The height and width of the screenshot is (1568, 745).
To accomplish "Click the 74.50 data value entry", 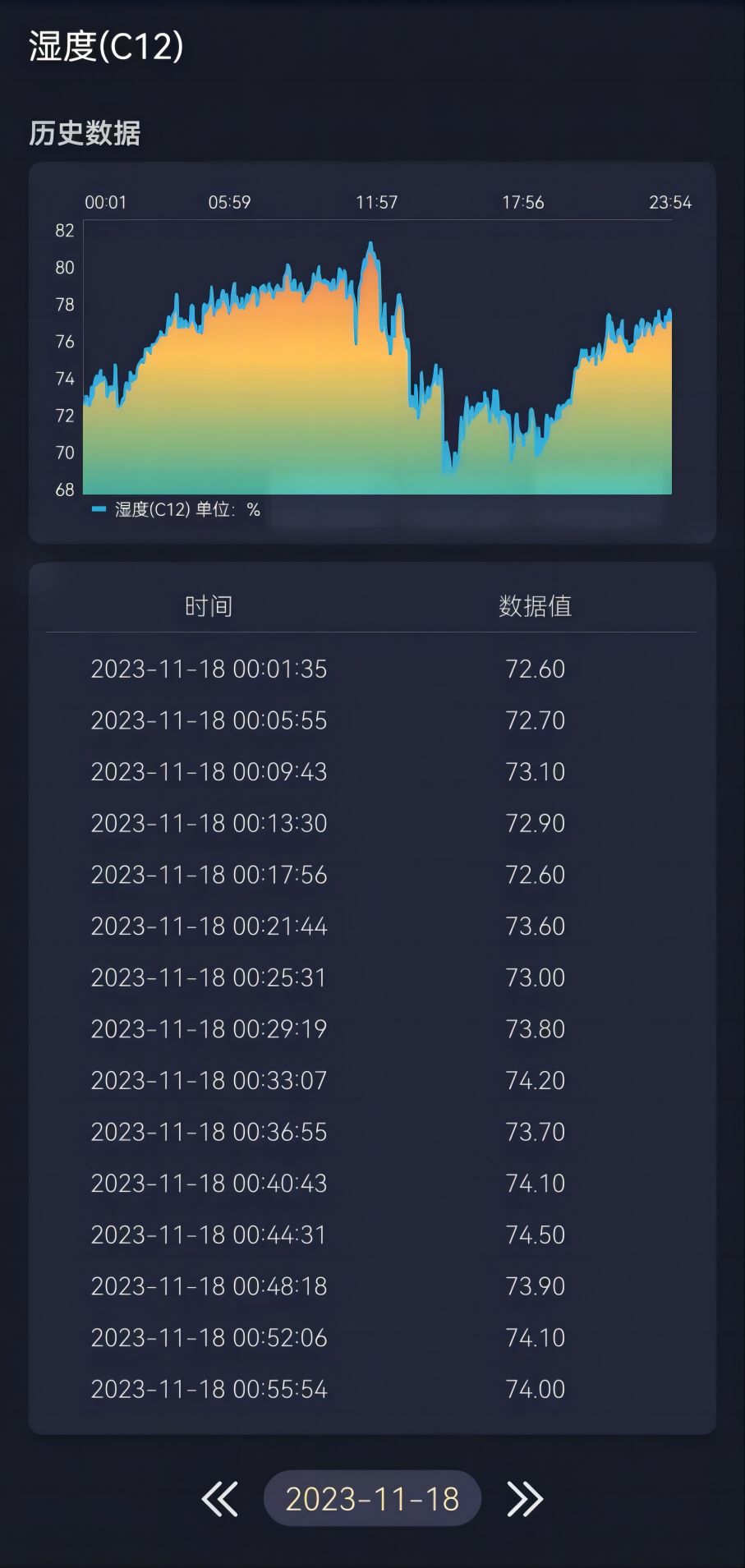I will pos(535,1235).
